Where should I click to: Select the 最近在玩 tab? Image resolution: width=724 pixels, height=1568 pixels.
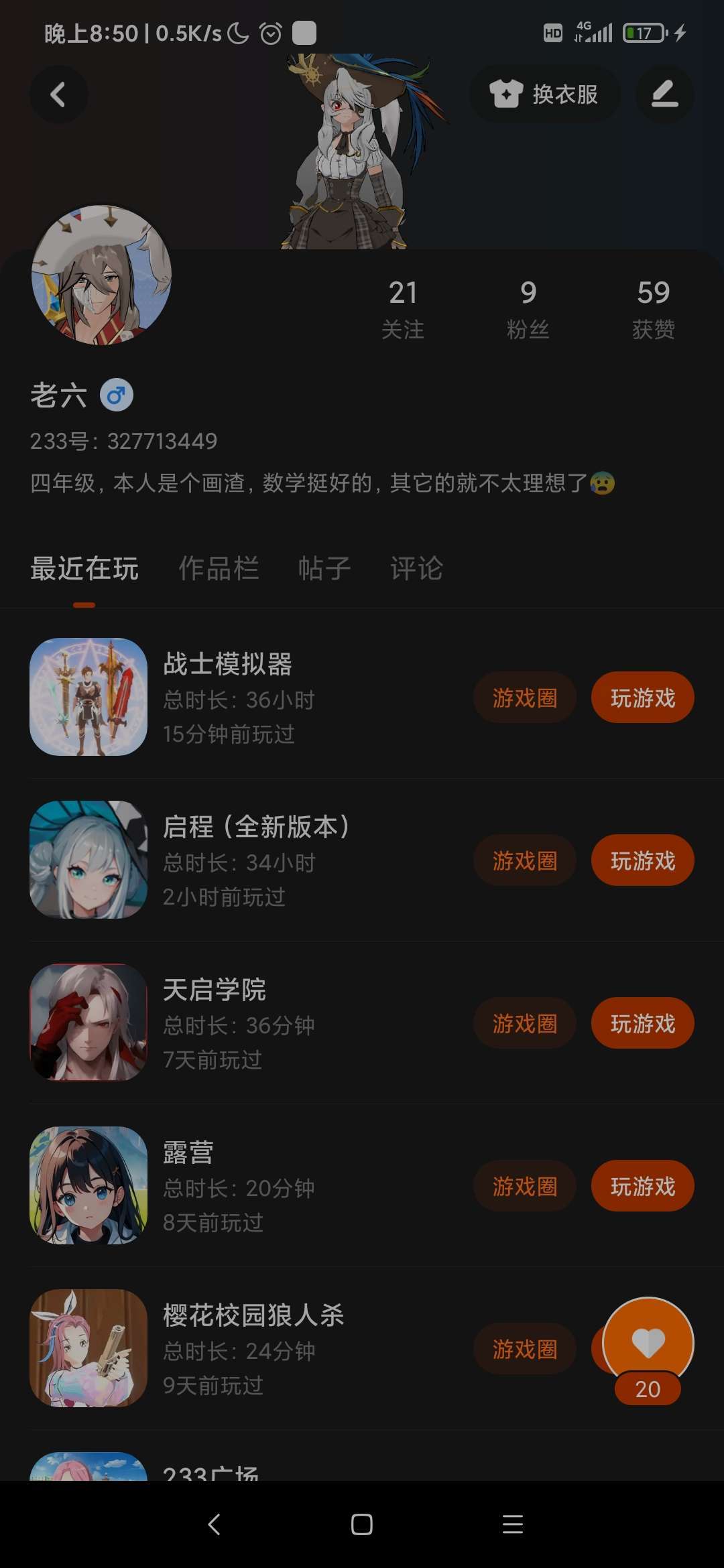coord(84,568)
